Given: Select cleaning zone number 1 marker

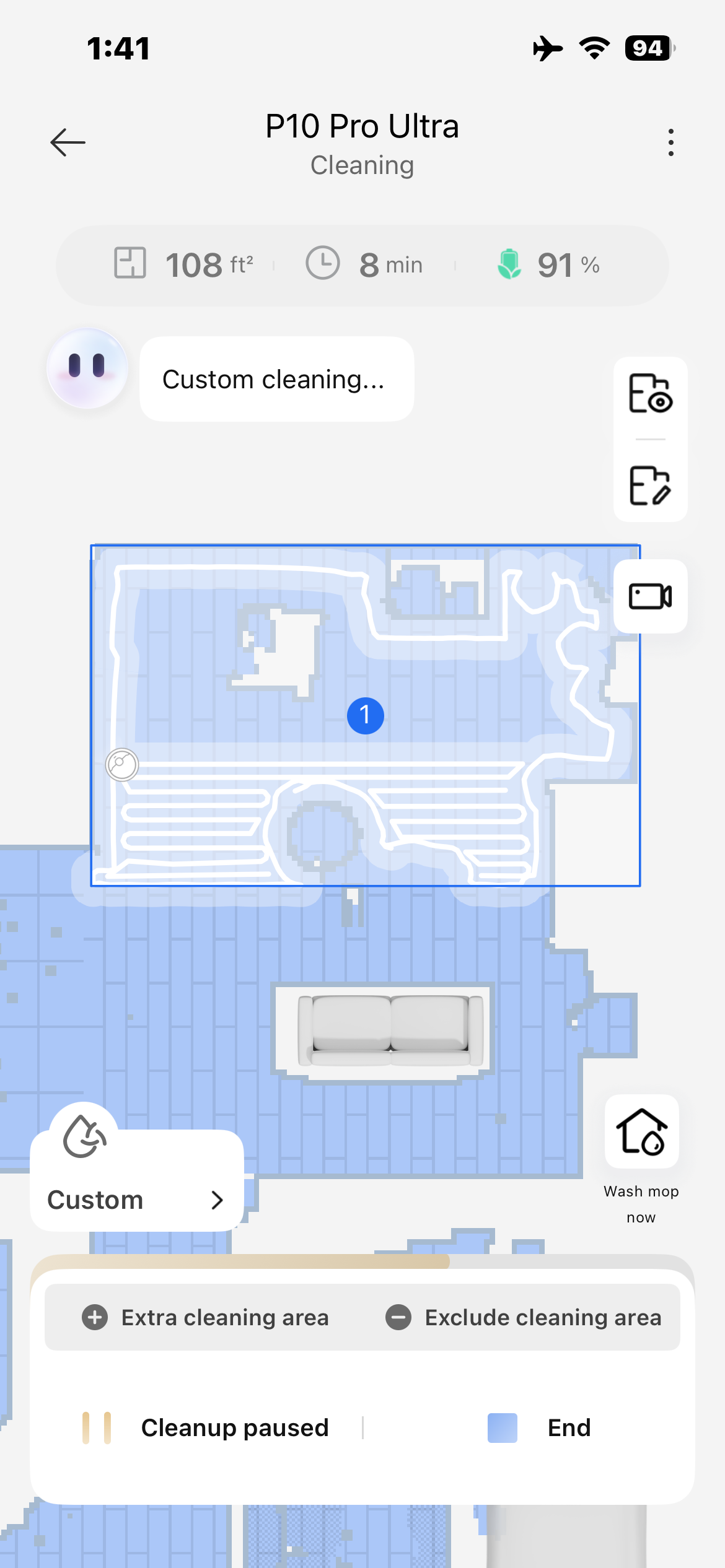Looking at the screenshot, I should (366, 715).
